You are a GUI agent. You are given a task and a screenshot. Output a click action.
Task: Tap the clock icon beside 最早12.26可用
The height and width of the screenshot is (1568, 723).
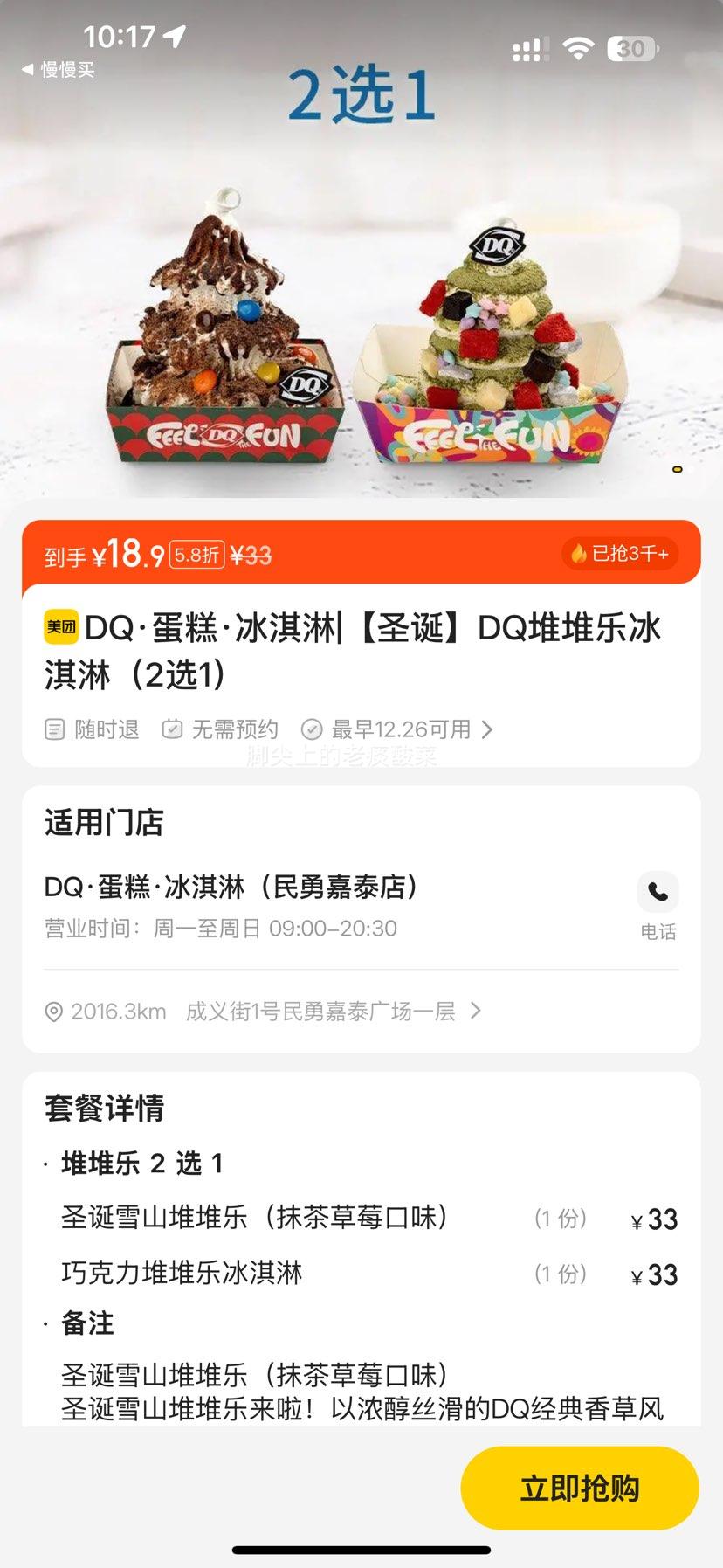tap(312, 729)
